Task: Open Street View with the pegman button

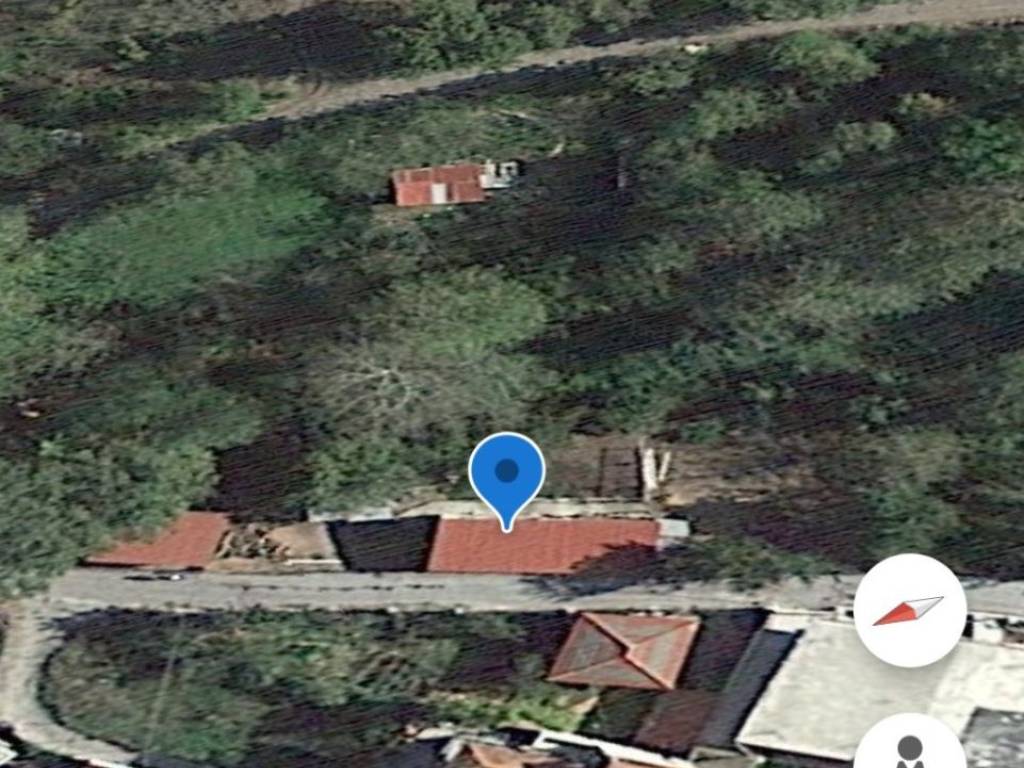Action: [909, 746]
